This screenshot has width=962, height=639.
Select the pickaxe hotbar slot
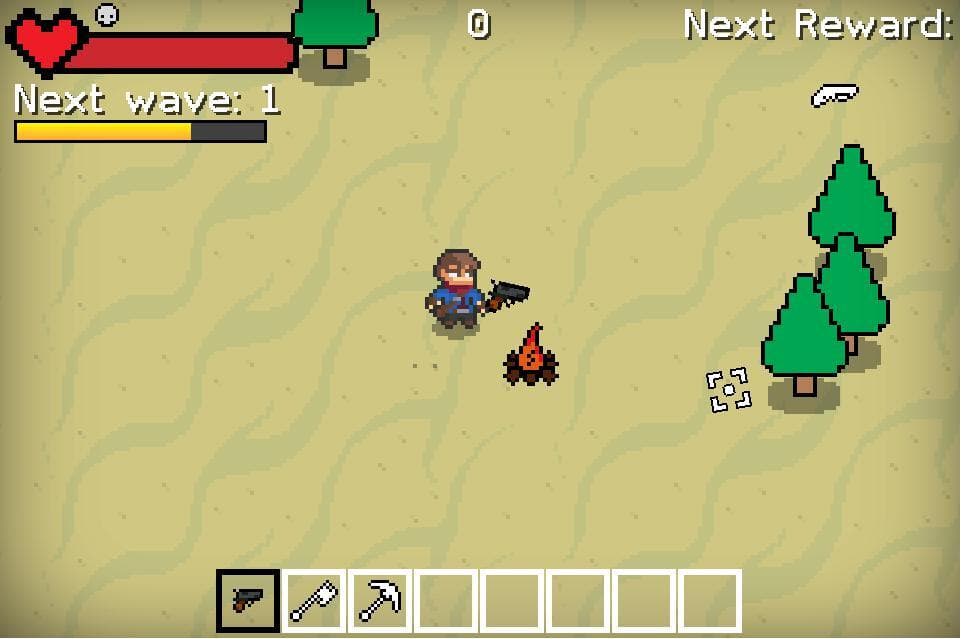[x=380, y=600]
